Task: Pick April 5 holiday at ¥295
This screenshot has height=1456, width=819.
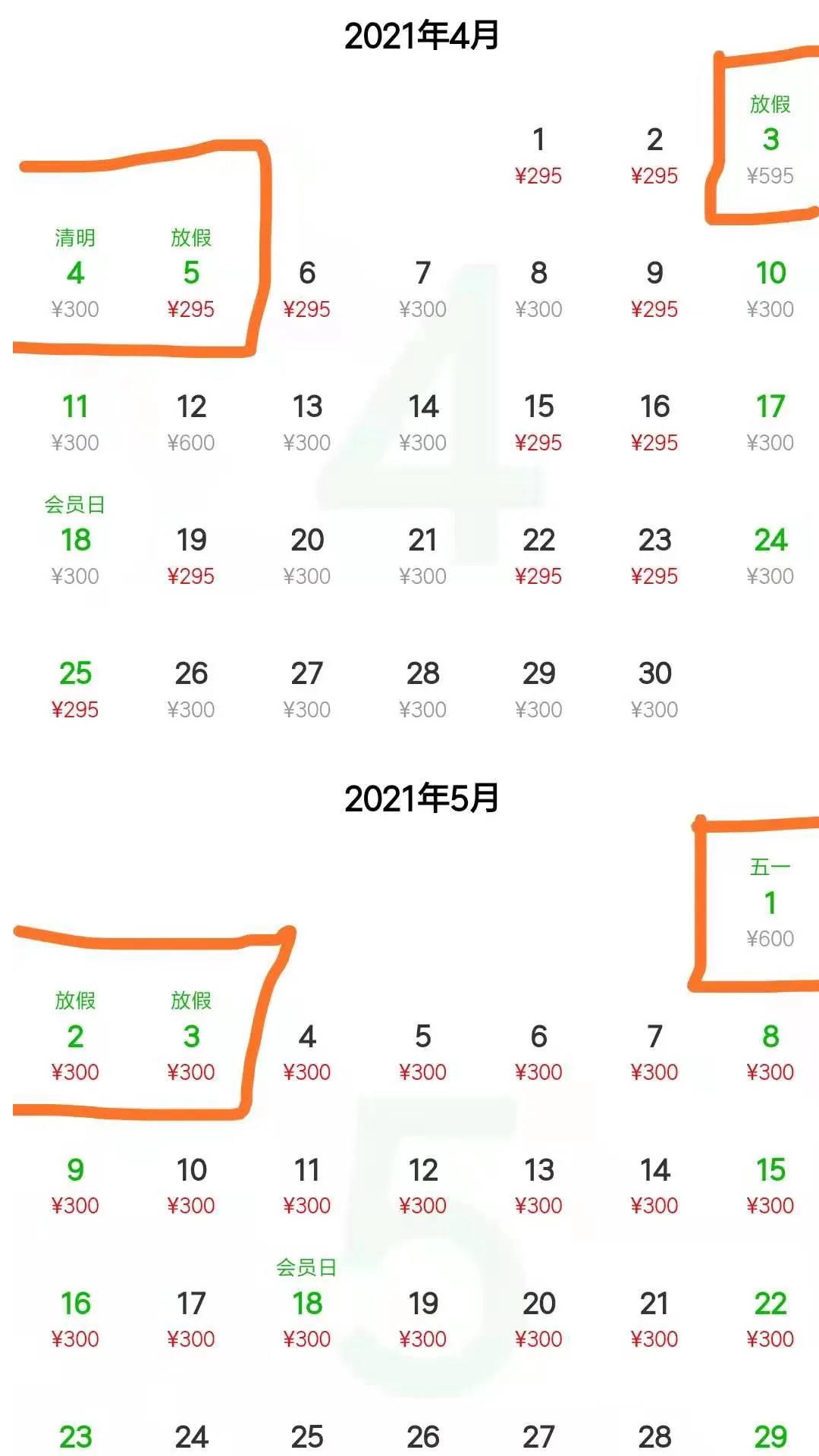Action: pyautogui.click(x=191, y=274)
